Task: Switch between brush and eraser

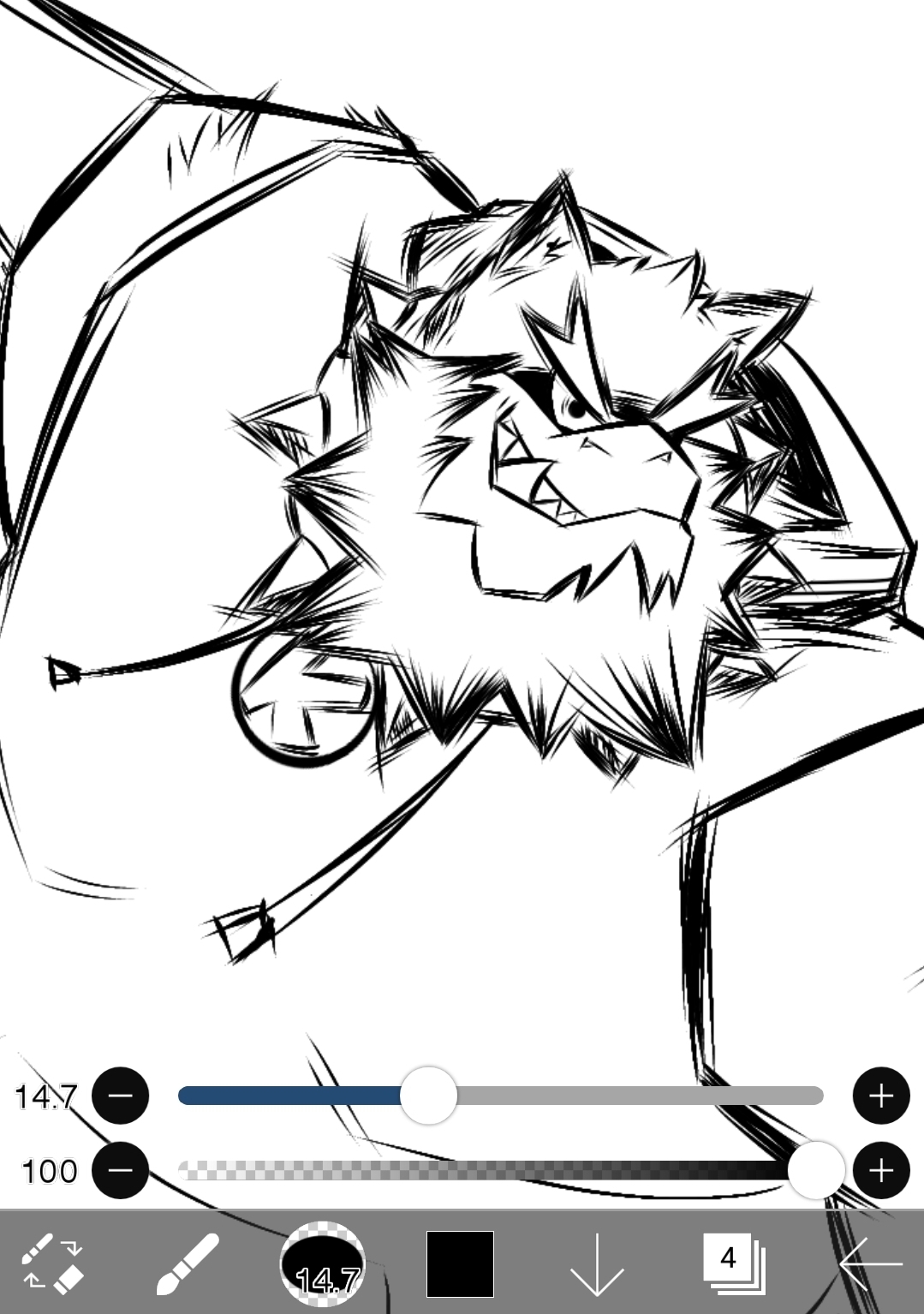Action: (x=52, y=1263)
